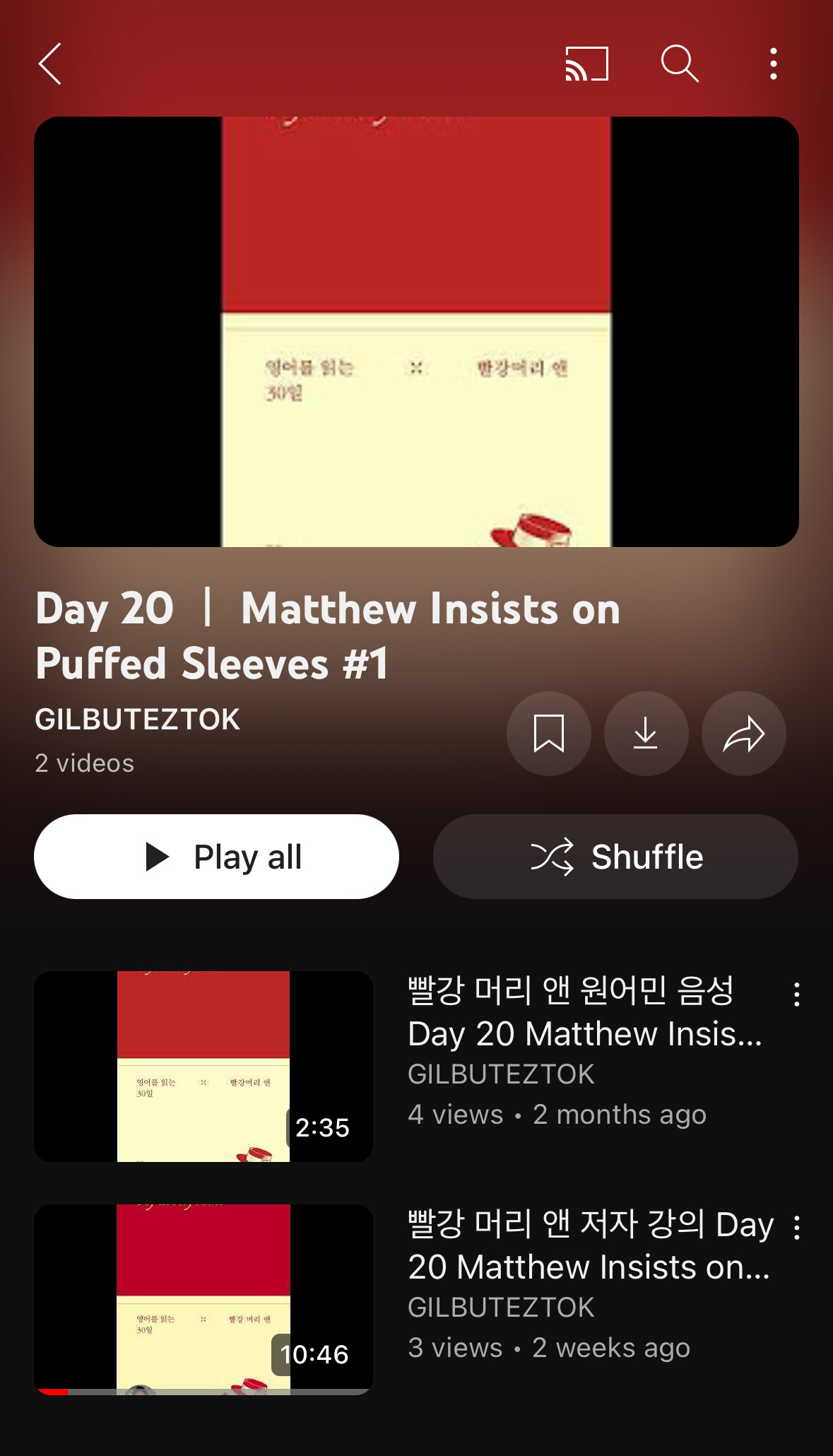Open search
The height and width of the screenshot is (1456, 833).
[679, 64]
